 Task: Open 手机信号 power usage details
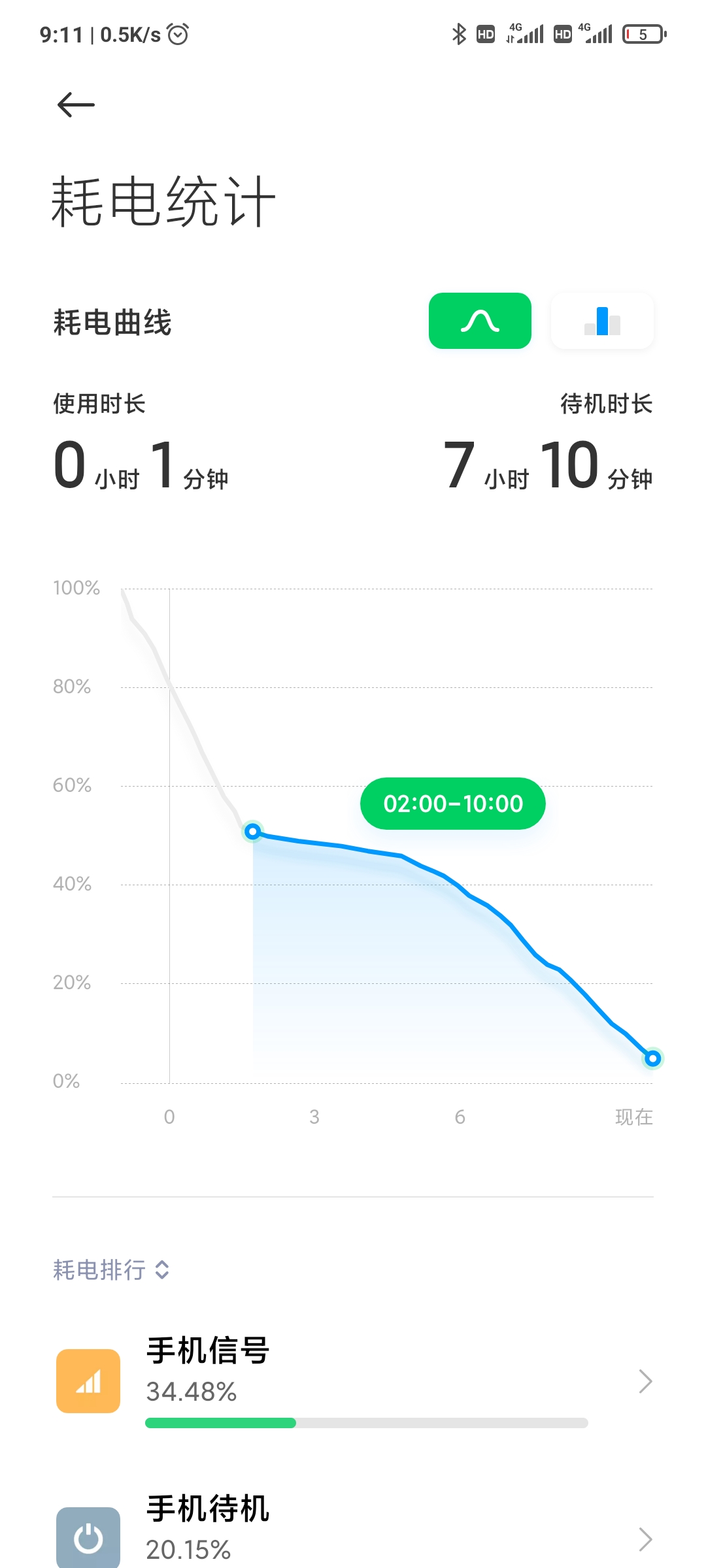pos(353,1381)
